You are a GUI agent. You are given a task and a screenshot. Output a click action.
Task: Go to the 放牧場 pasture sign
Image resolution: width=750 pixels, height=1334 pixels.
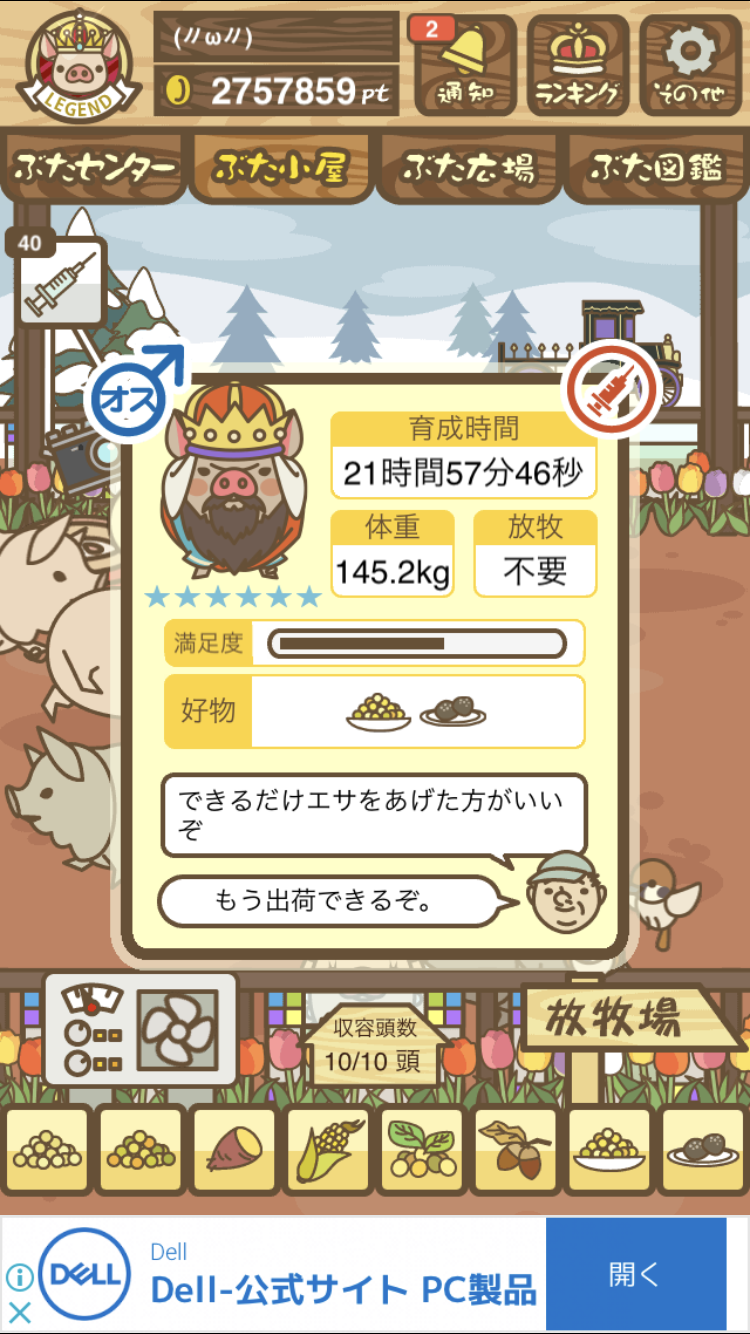(x=626, y=1020)
